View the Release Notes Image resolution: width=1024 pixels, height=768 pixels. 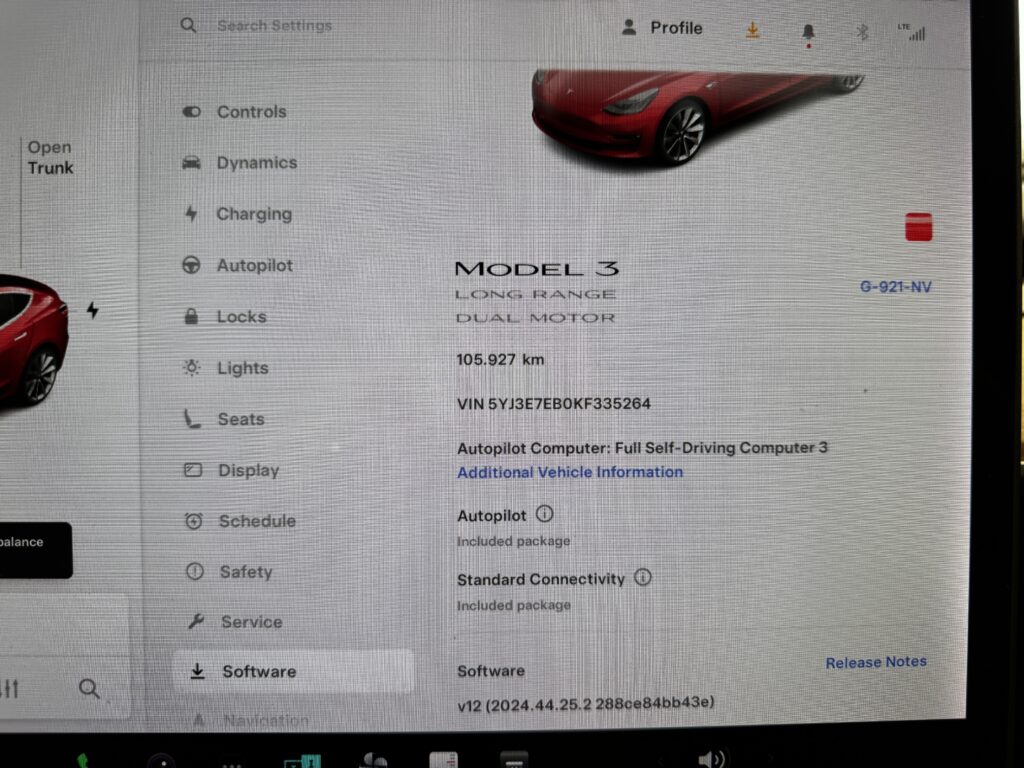point(876,662)
